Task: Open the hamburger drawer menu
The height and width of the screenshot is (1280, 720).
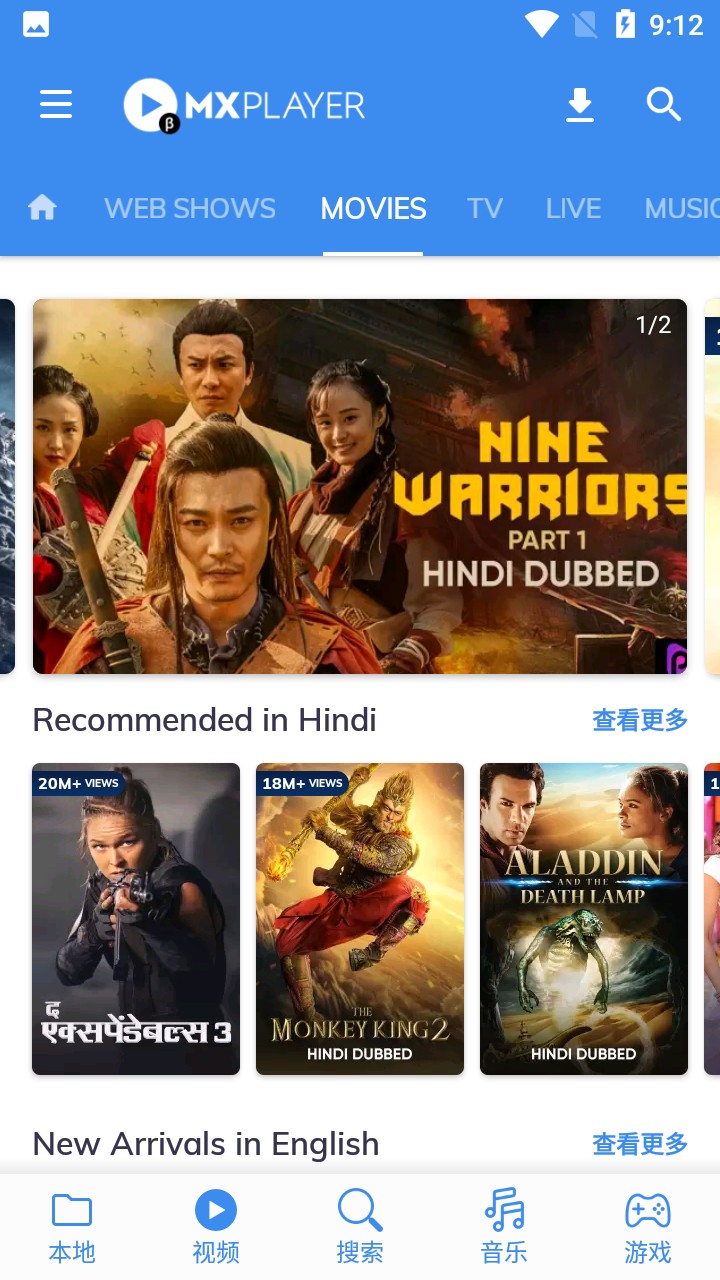Action: [x=56, y=105]
